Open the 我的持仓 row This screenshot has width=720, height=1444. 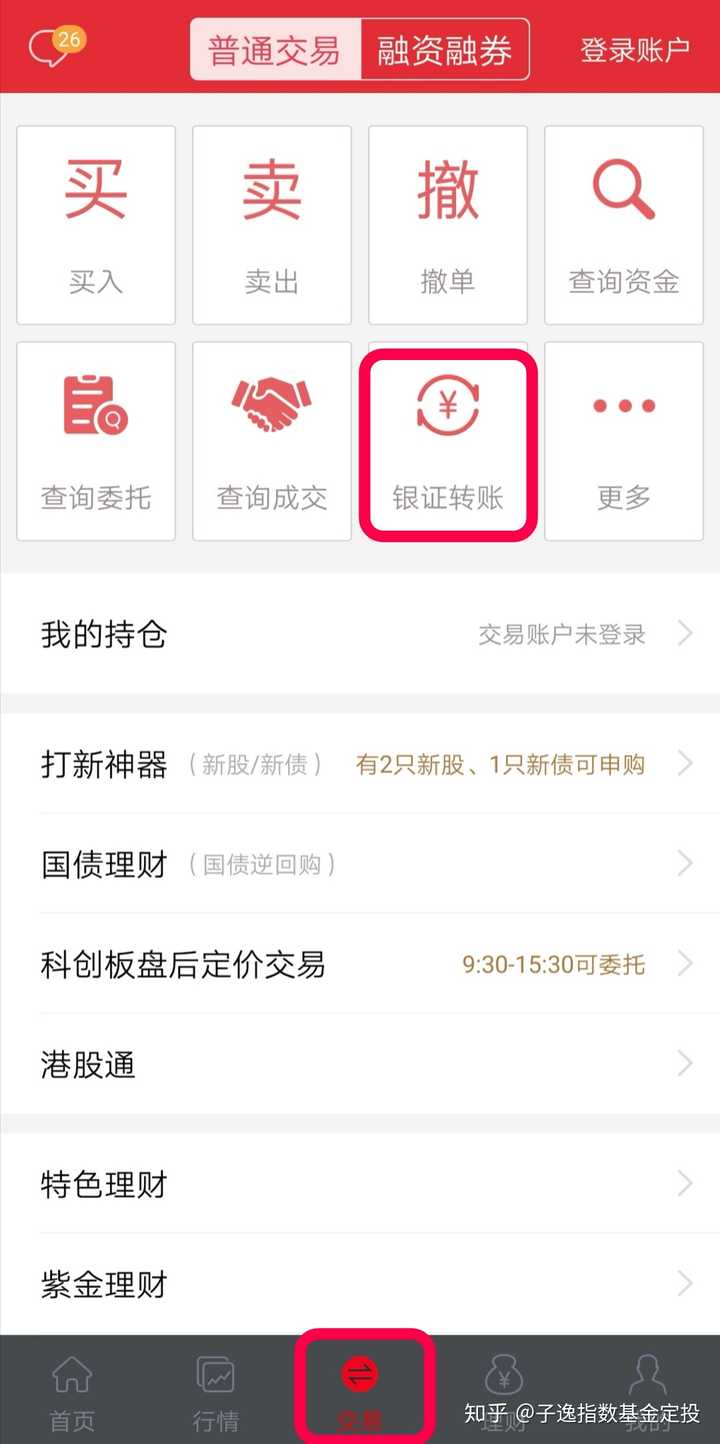pyautogui.click(x=360, y=634)
